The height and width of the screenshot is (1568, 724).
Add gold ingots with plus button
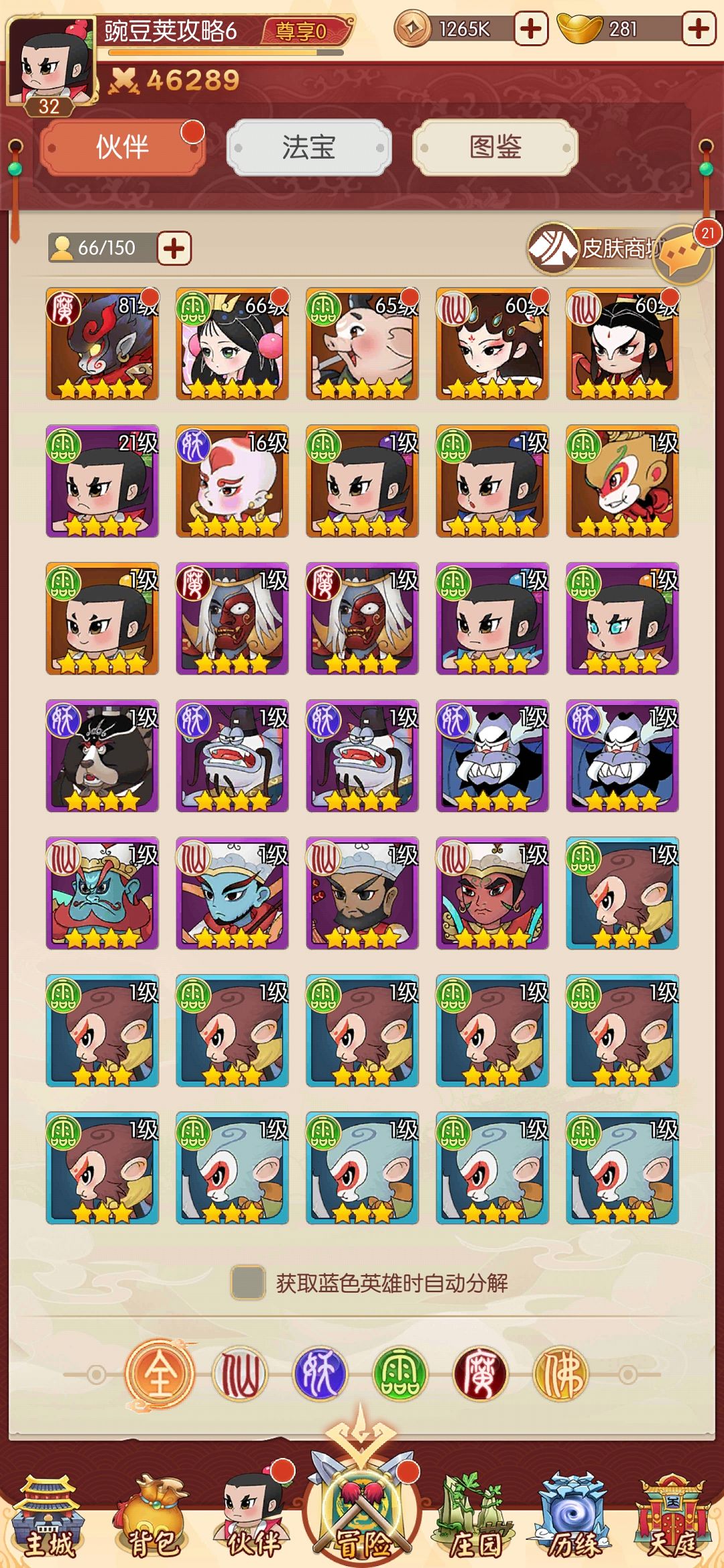[x=699, y=29]
